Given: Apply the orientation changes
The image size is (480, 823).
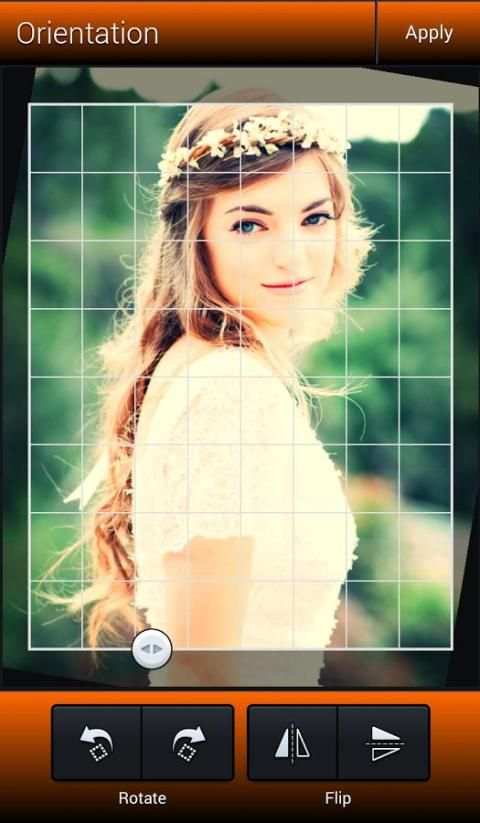Looking at the screenshot, I should click(429, 33).
